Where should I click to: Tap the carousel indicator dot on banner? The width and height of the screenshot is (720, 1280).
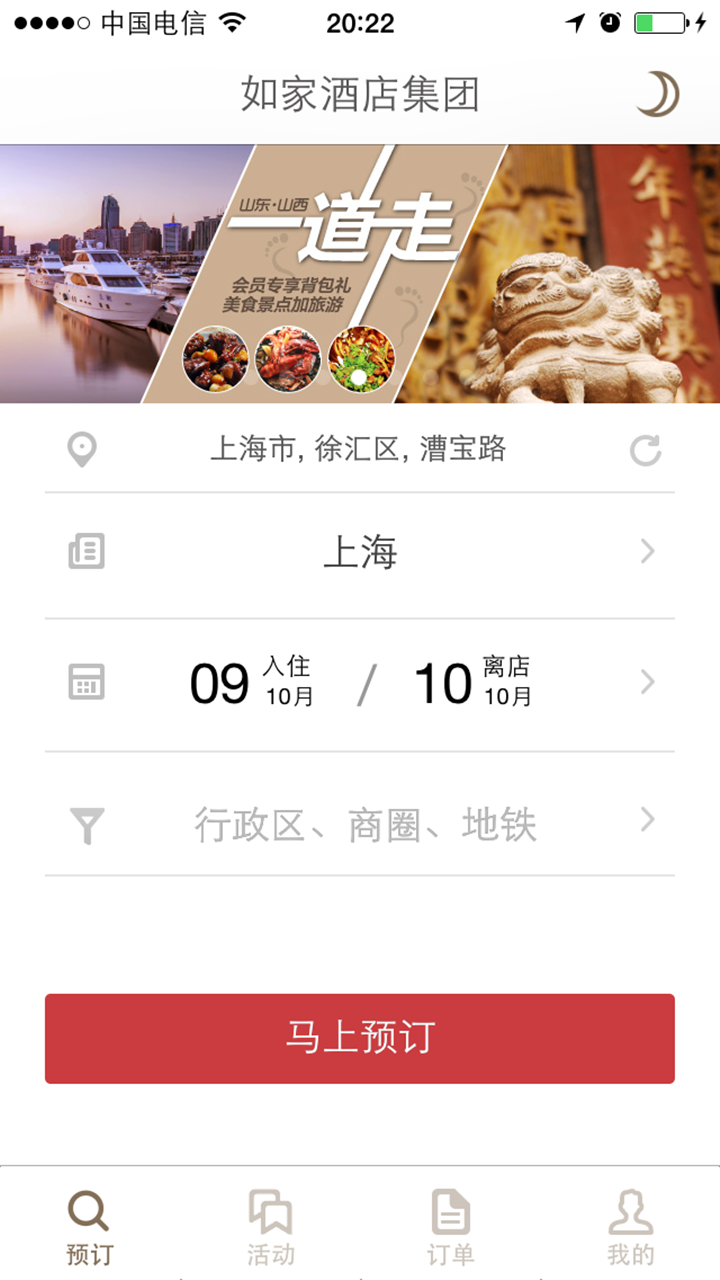click(x=359, y=376)
